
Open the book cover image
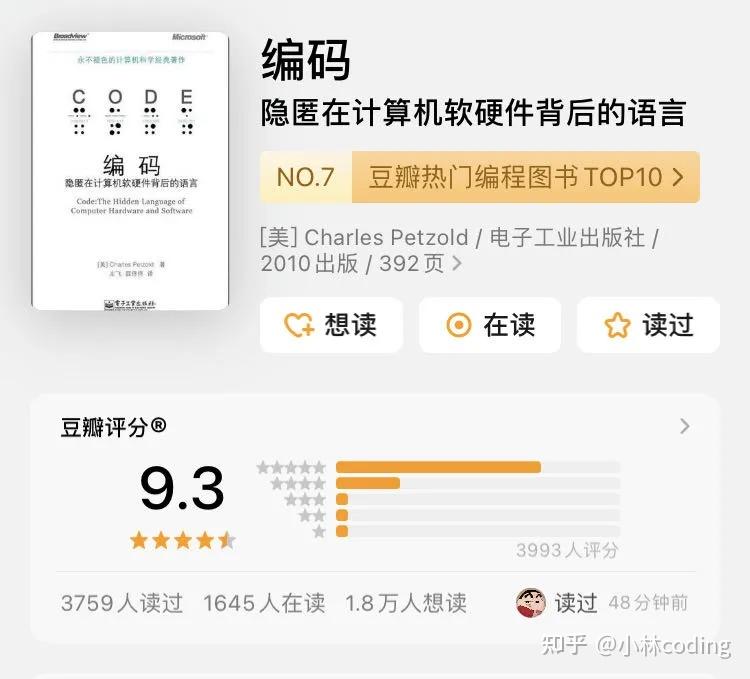[x=130, y=170]
